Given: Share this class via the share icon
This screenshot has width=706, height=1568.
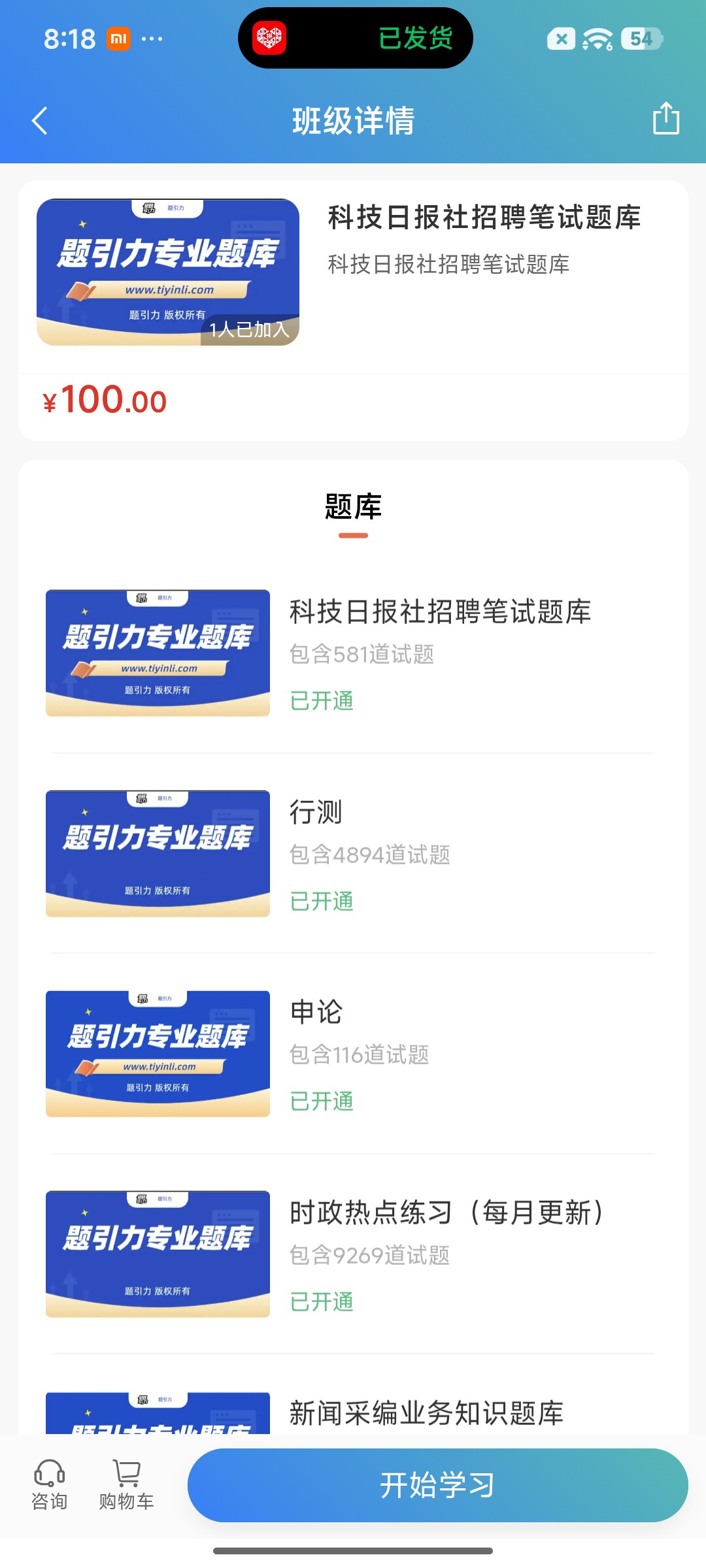Looking at the screenshot, I should [665, 119].
